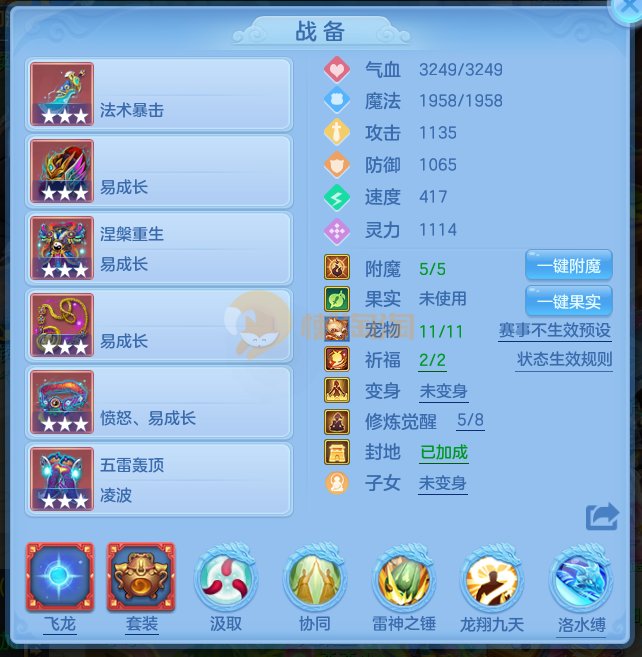Screen dimensions: 642x657
Task: View 状态生效规则 rules
Action: click(x=564, y=359)
